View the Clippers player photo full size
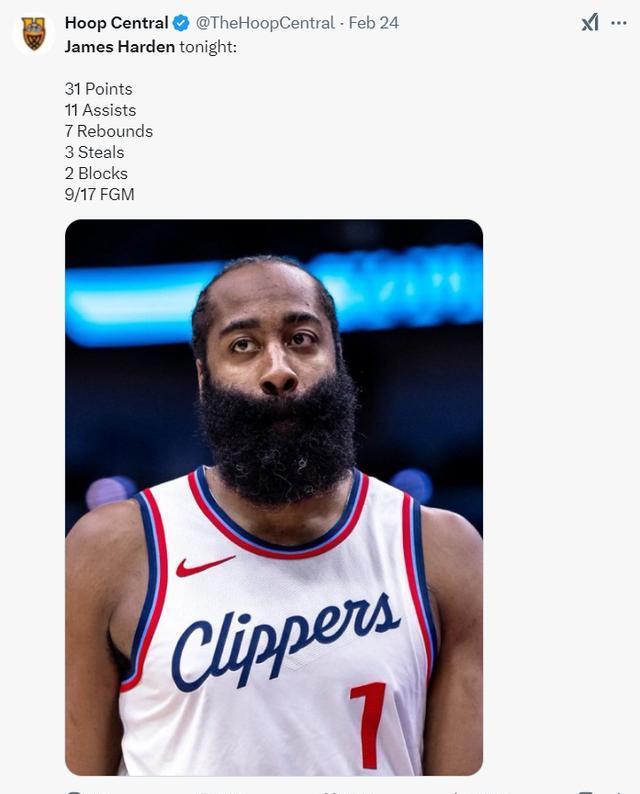The image size is (640, 794). [x=274, y=497]
